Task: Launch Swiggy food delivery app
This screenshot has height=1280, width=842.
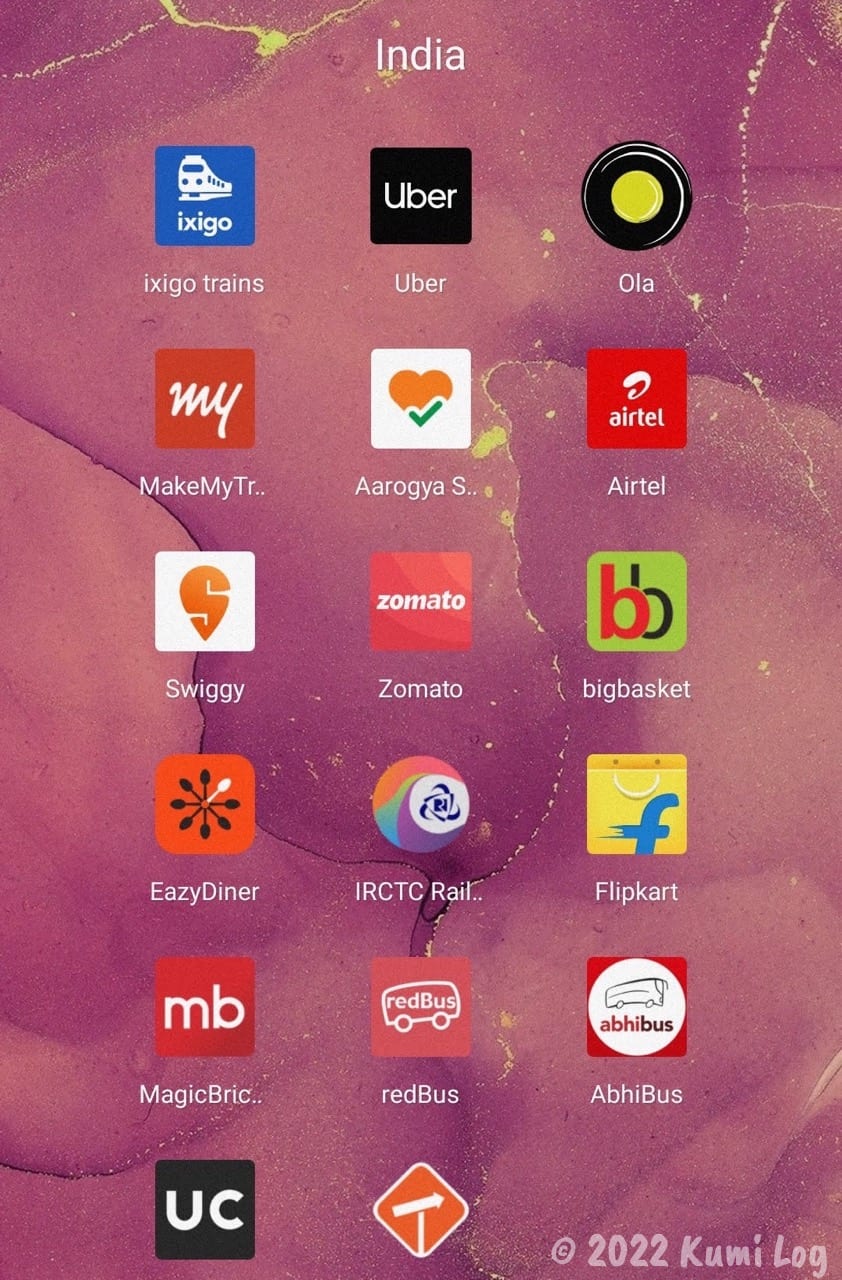Action: (205, 601)
